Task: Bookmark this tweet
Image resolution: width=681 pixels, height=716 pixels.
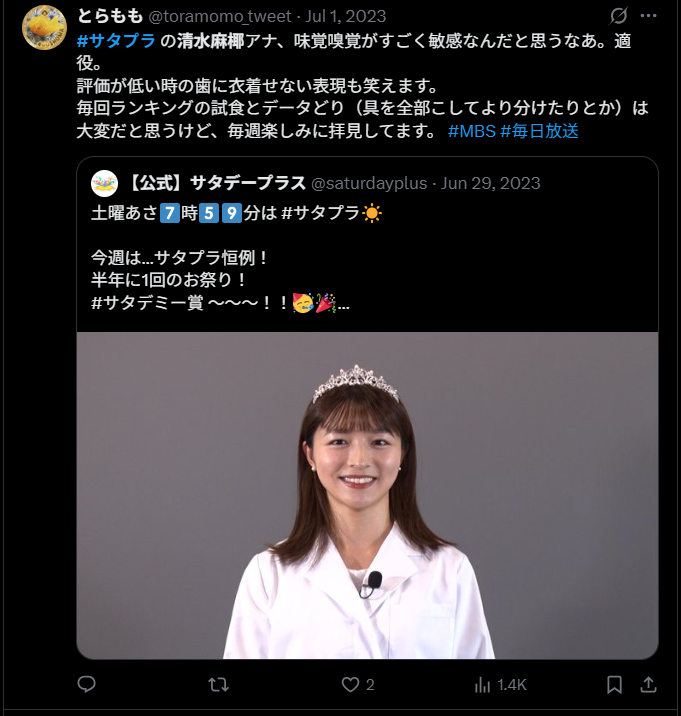Action: tap(615, 684)
